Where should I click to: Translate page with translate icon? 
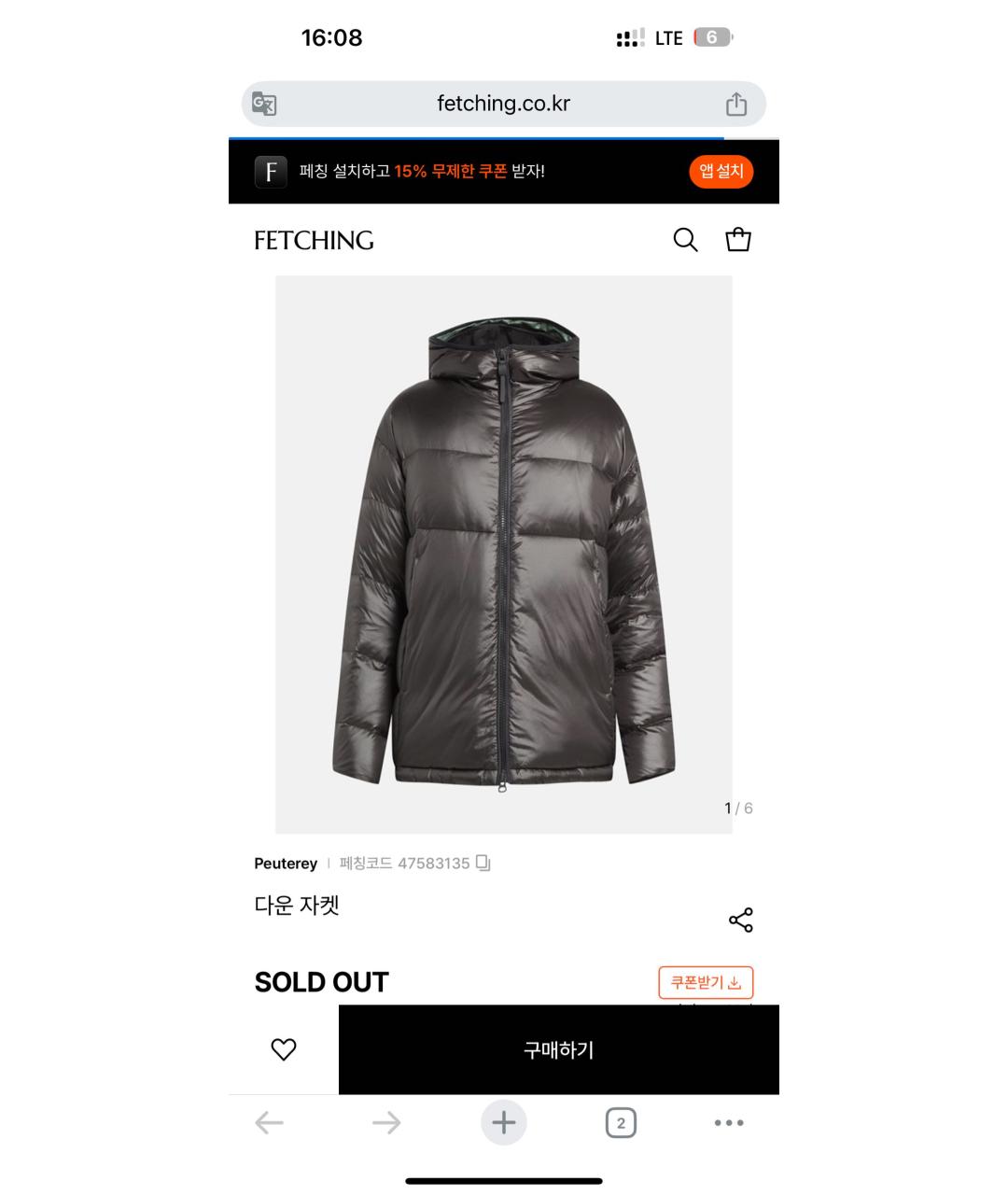point(264,104)
